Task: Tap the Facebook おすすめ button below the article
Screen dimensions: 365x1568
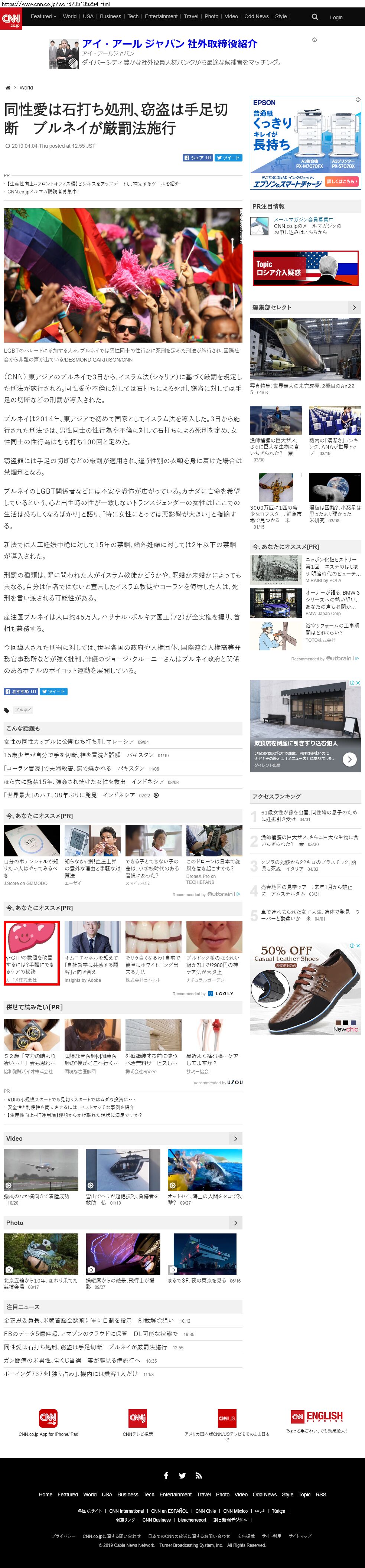Action: coord(21,692)
